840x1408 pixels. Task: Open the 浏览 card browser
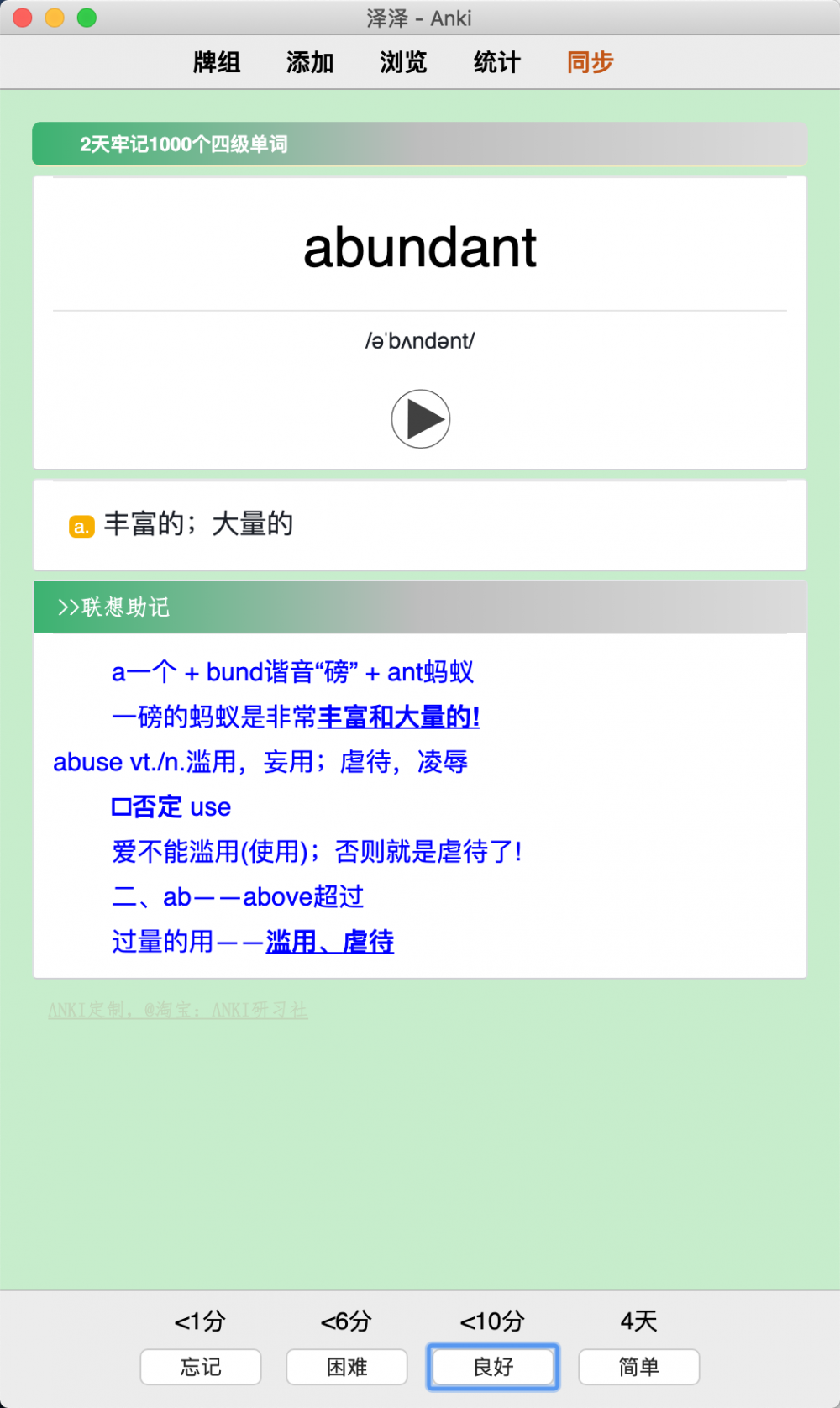403,62
